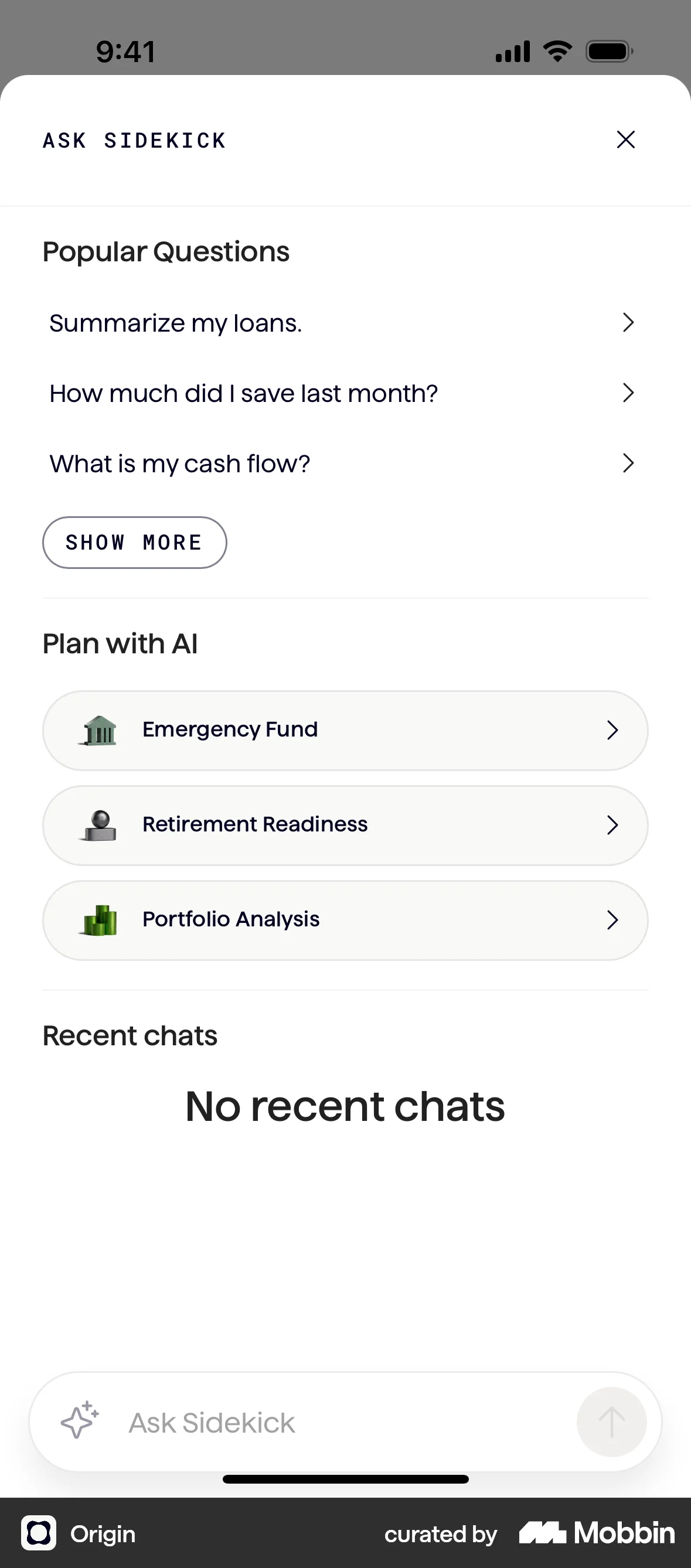The image size is (691, 1568).
Task: Click the Portfolio Analysis green bars icon
Action: tap(100, 920)
